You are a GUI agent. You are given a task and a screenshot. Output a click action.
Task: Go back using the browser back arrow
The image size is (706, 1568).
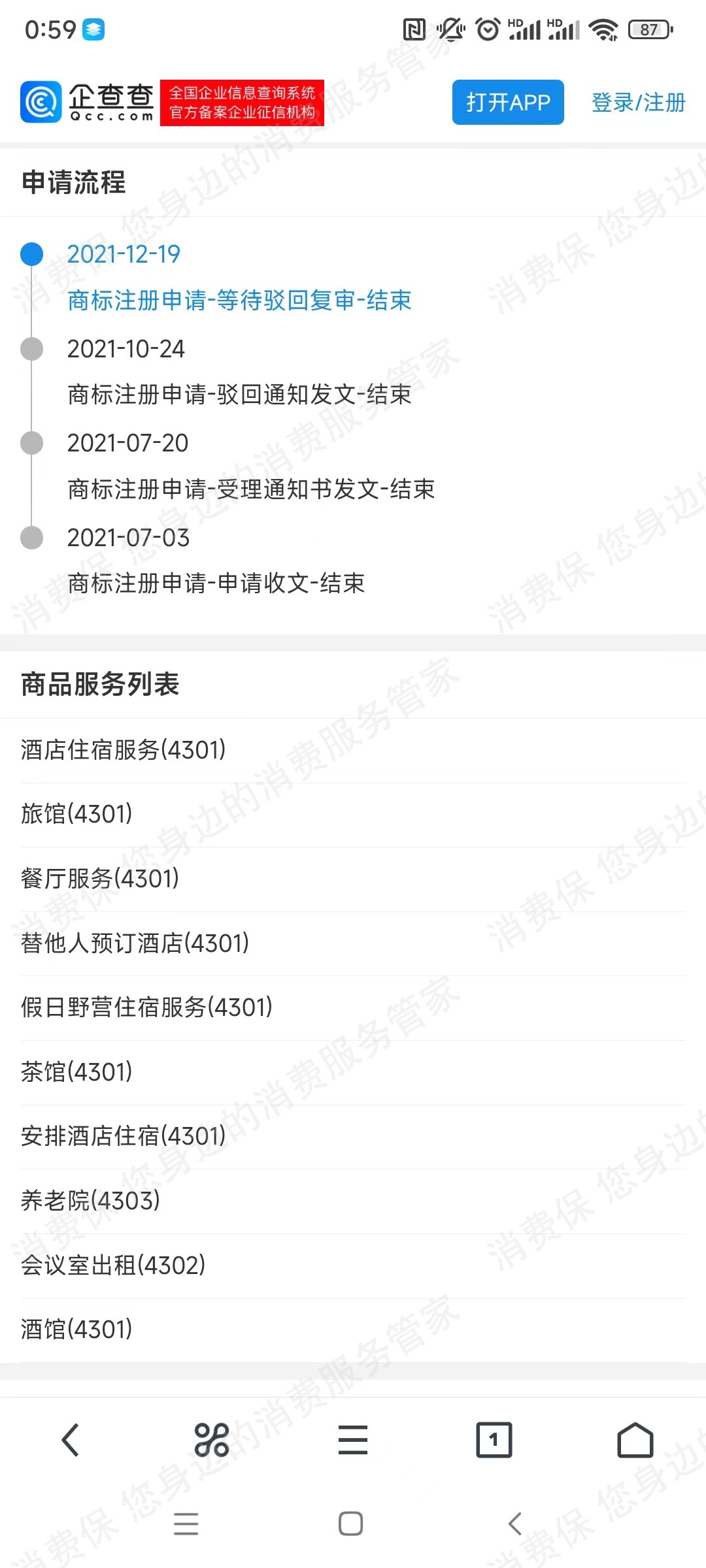pos(71,1440)
